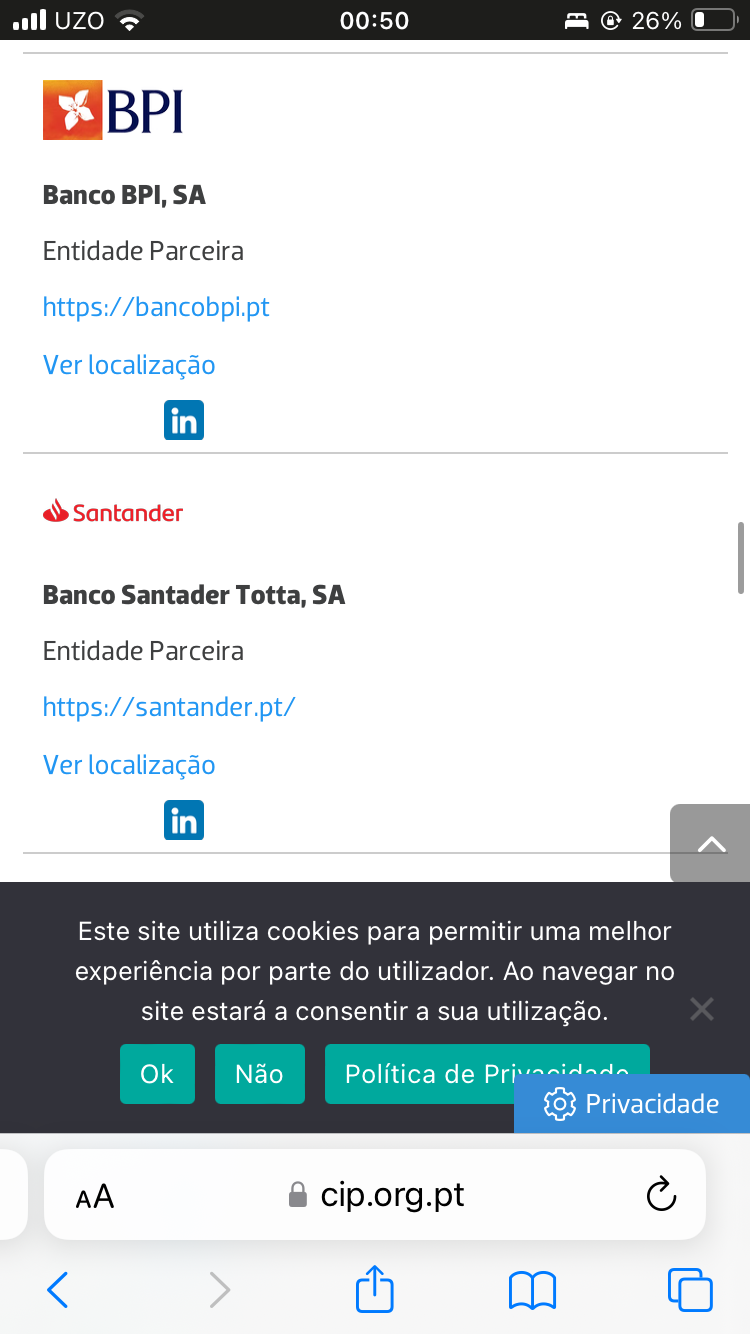The width and height of the screenshot is (750, 1334).
Task: Open Banco BPI's LinkedIn page
Action: coord(184,420)
